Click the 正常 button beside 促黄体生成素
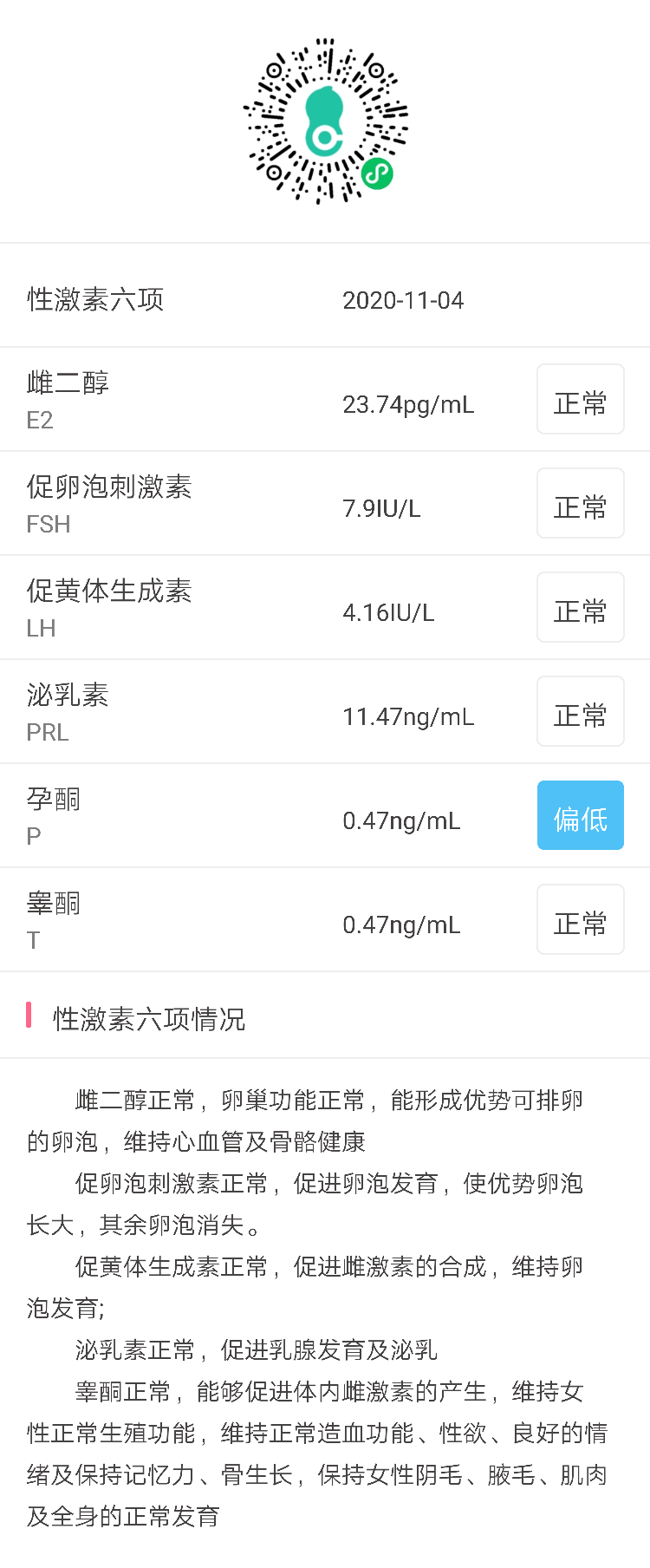 pyautogui.click(x=580, y=607)
